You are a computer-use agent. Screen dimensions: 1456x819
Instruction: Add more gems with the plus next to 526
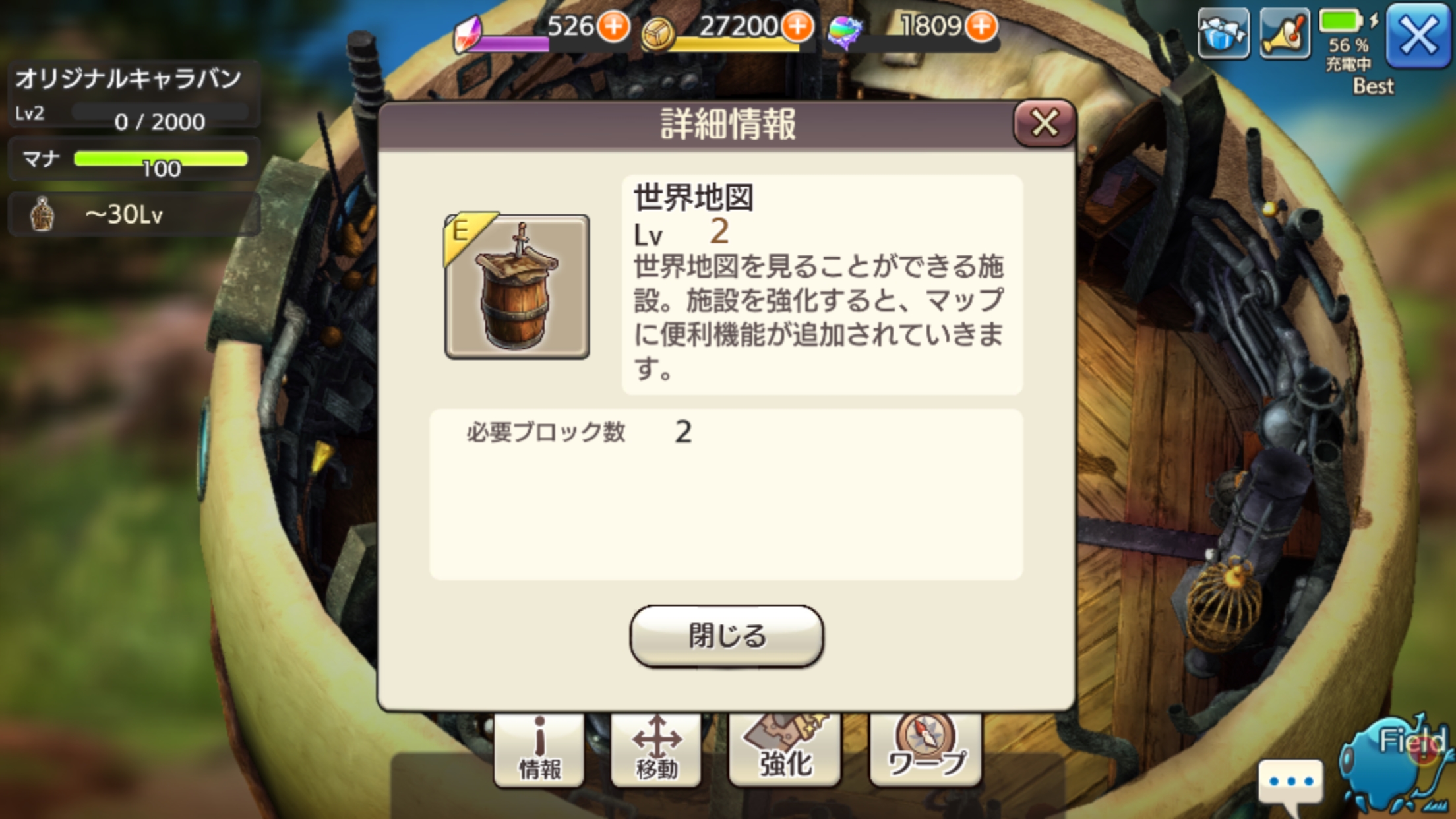coord(613,26)
